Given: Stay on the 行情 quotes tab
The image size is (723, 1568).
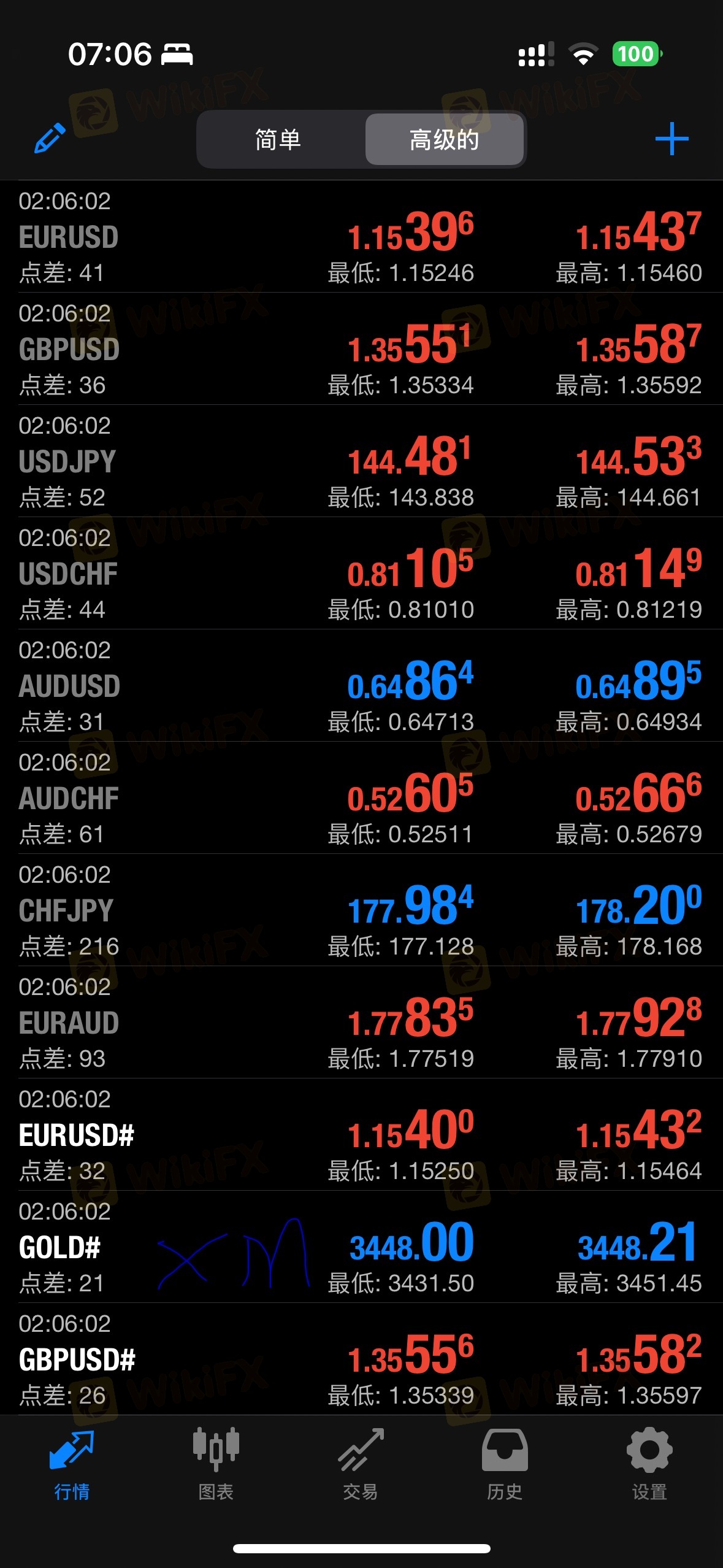Looking at the screenshot, I should pos(72,1464).
